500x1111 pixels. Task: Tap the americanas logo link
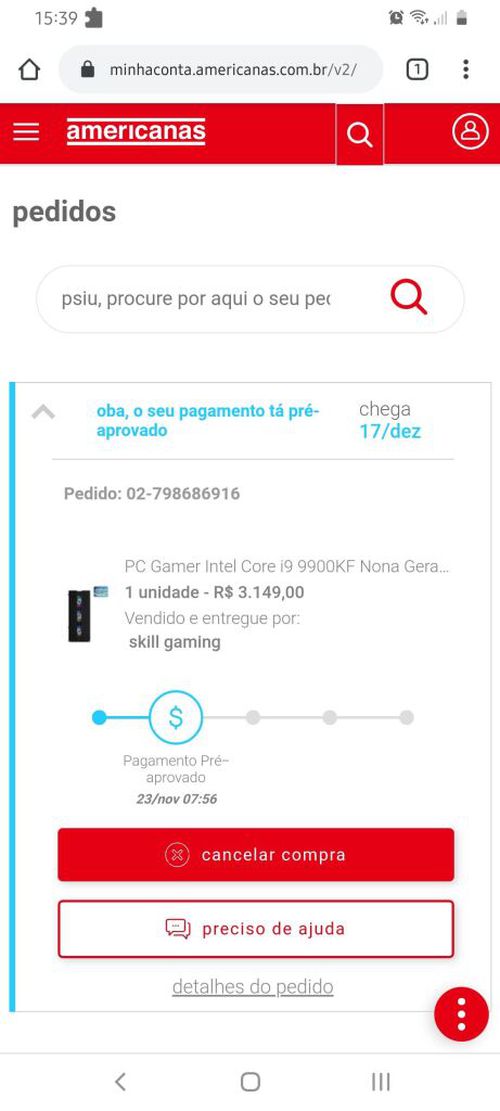136,132
